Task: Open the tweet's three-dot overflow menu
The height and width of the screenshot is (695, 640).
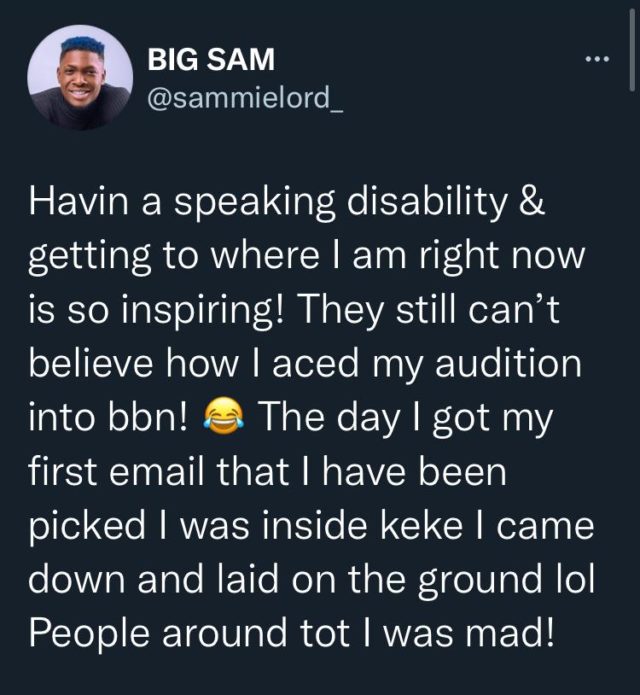Action: (x=596, y=60)
